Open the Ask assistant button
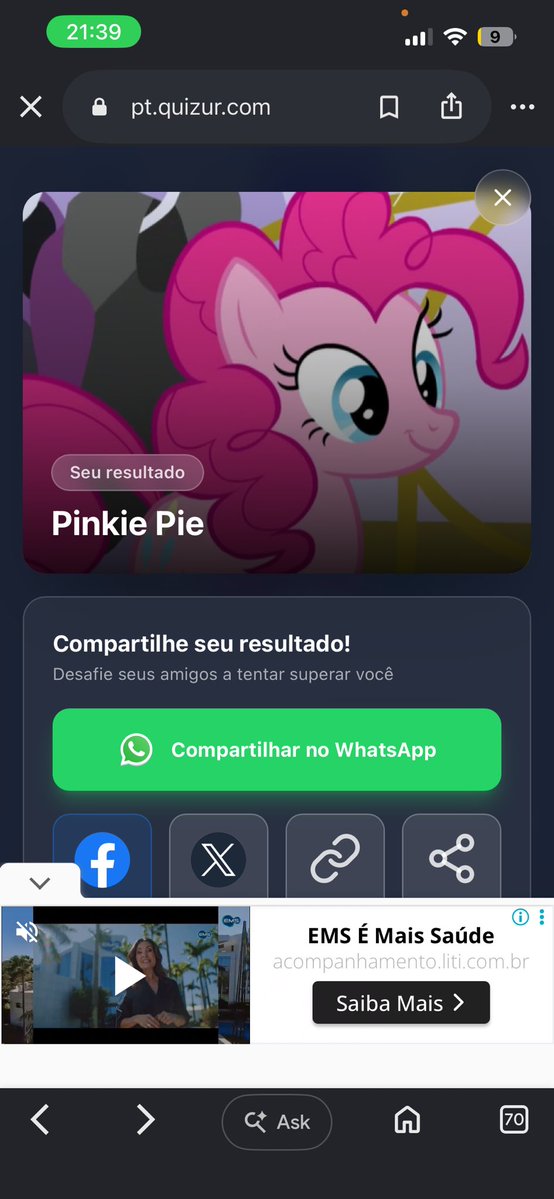Image resolution: width=554 pixels, height=1199 pixels. coord(277,1122)
